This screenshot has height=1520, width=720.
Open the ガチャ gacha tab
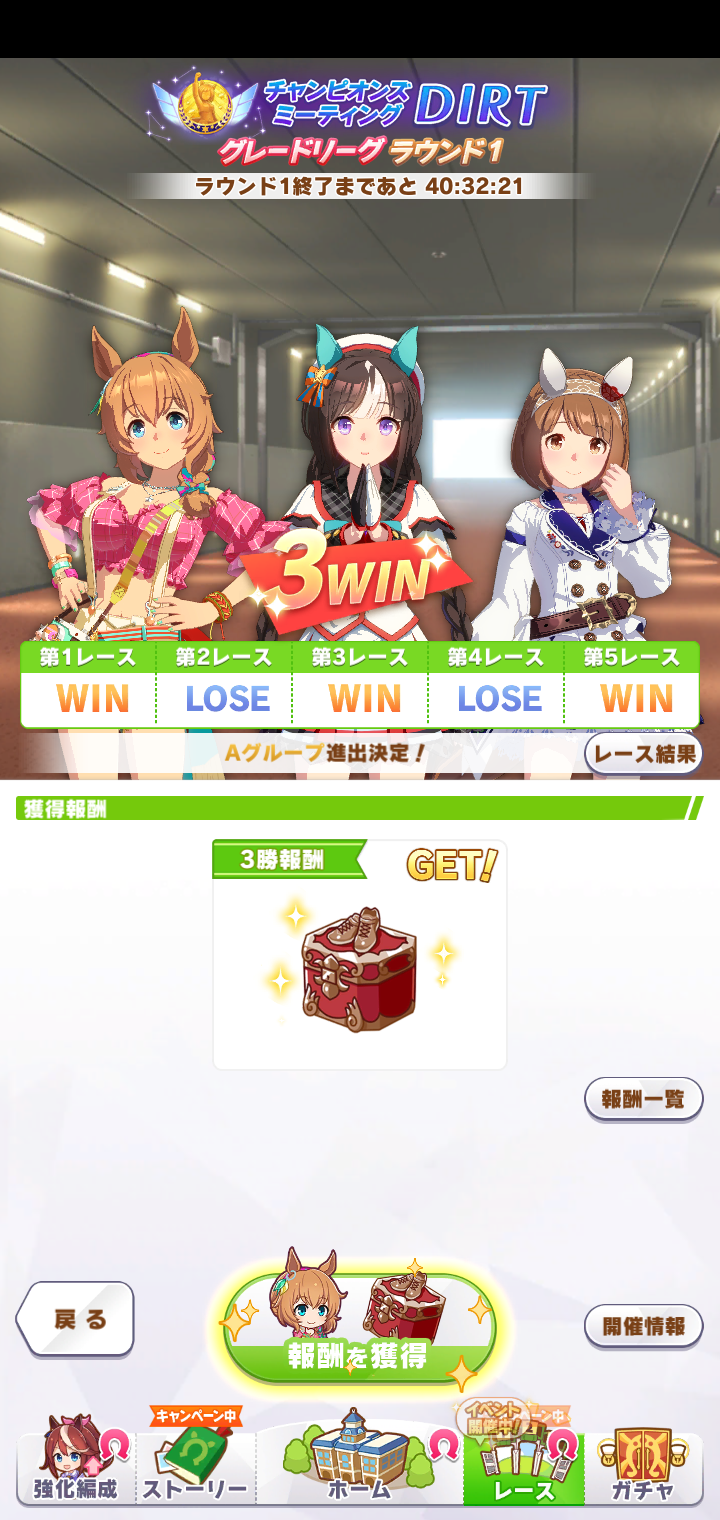pos(642,1468)
